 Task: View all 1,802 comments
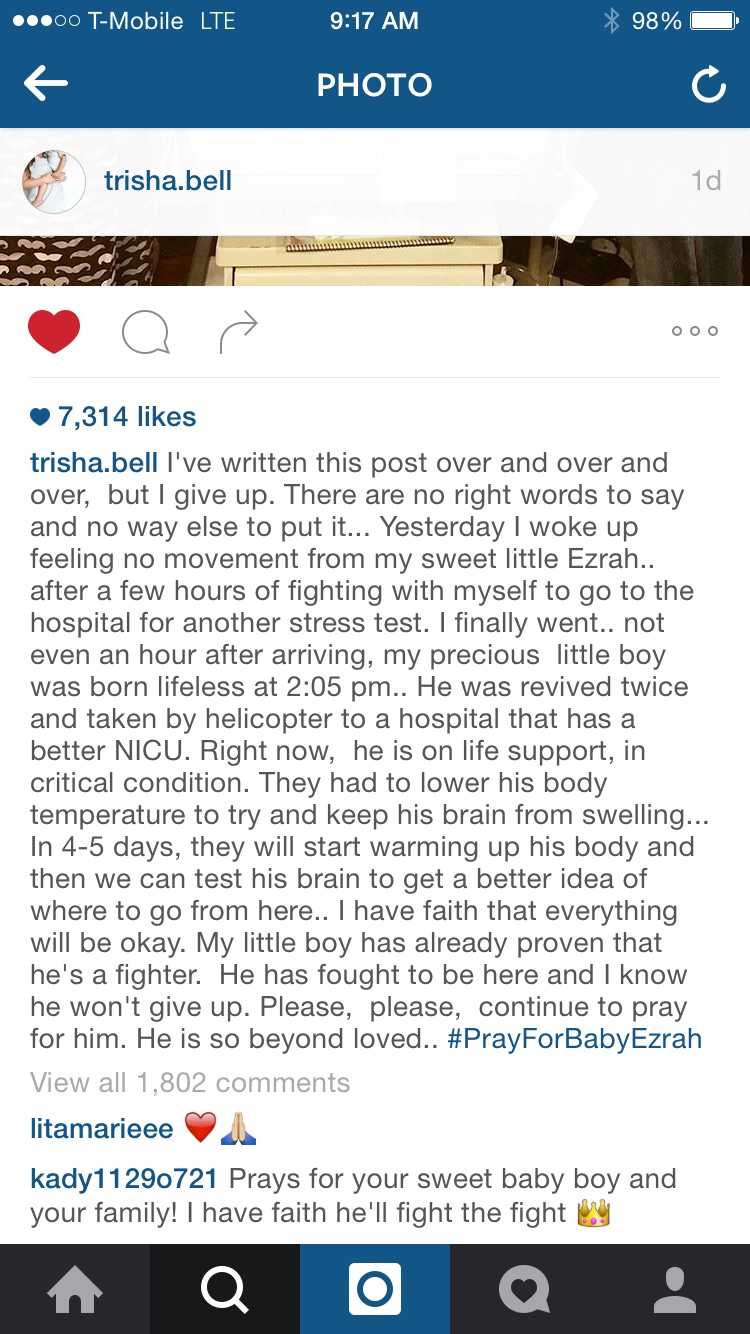click(x=190, y=1083)
